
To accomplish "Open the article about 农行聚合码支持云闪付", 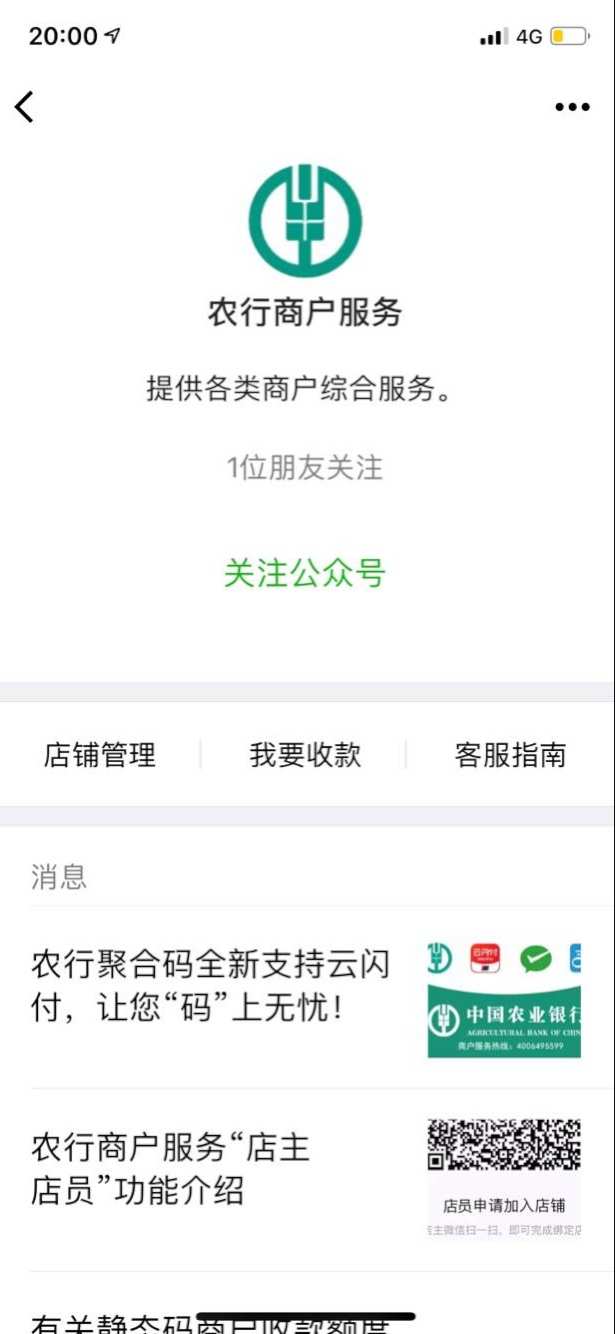I will 210,986.
